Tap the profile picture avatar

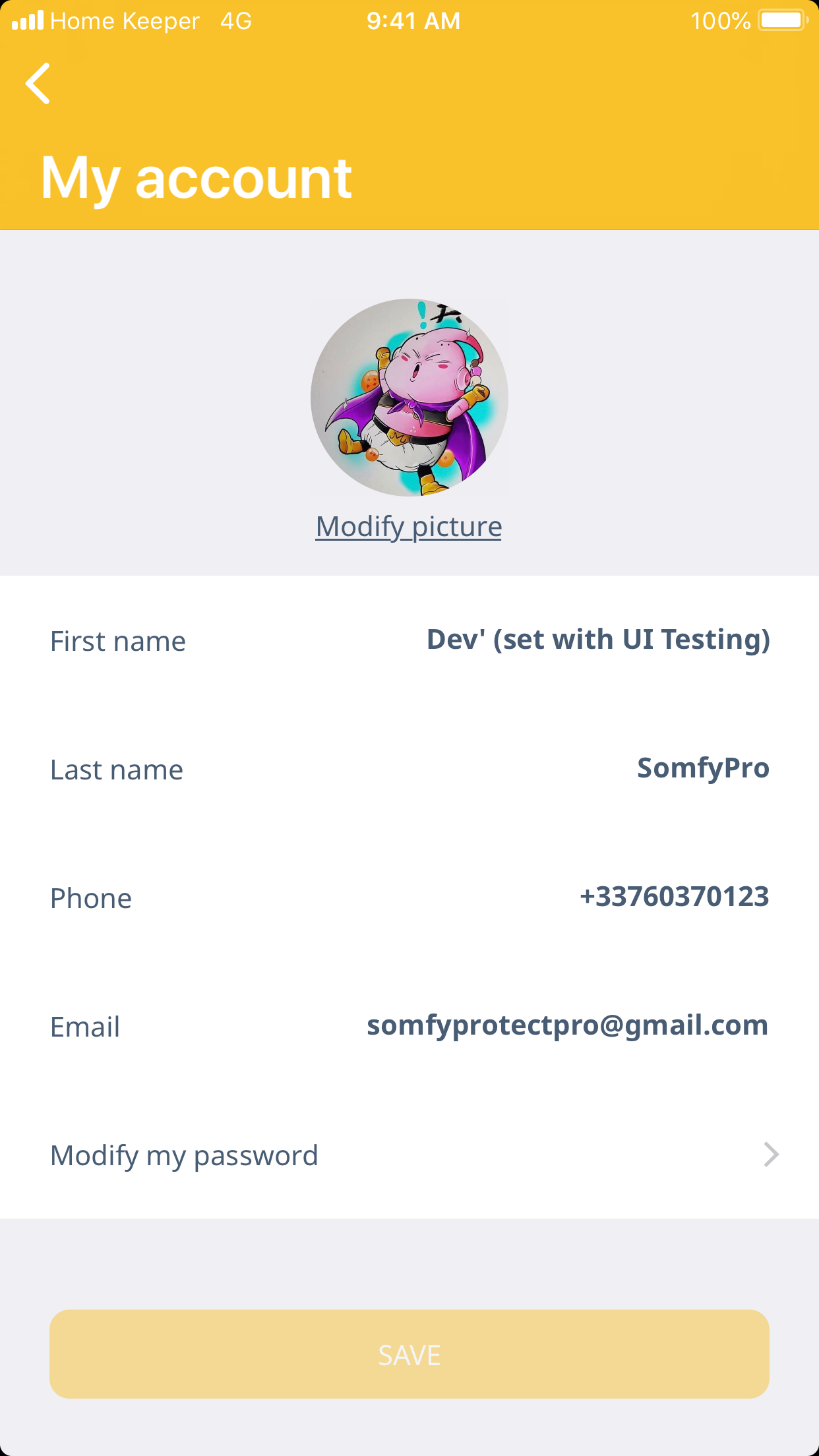click(409, 397)
